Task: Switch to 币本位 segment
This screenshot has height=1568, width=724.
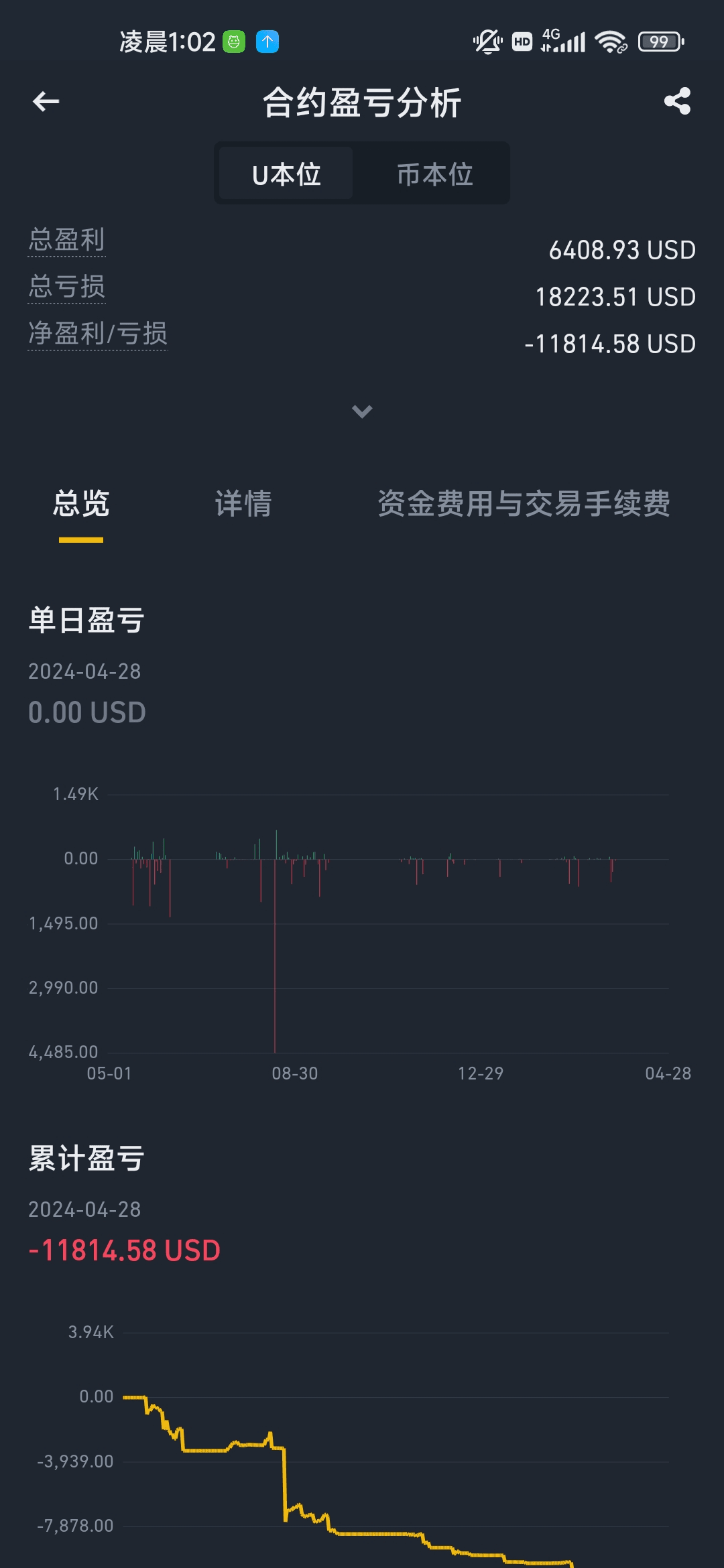Action: [x=435, y=174]
